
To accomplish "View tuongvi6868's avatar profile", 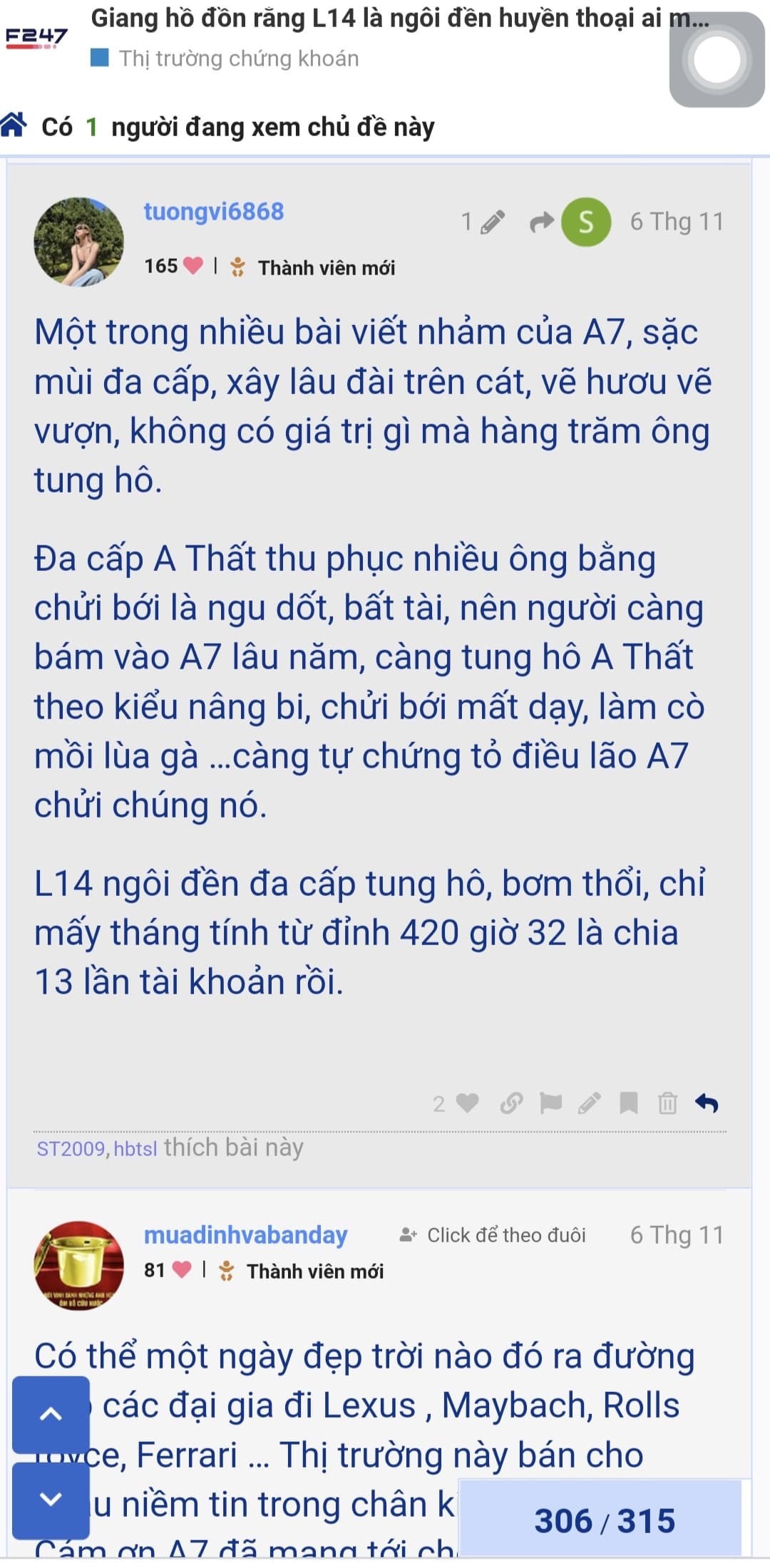I will click(x=78, y=242).
